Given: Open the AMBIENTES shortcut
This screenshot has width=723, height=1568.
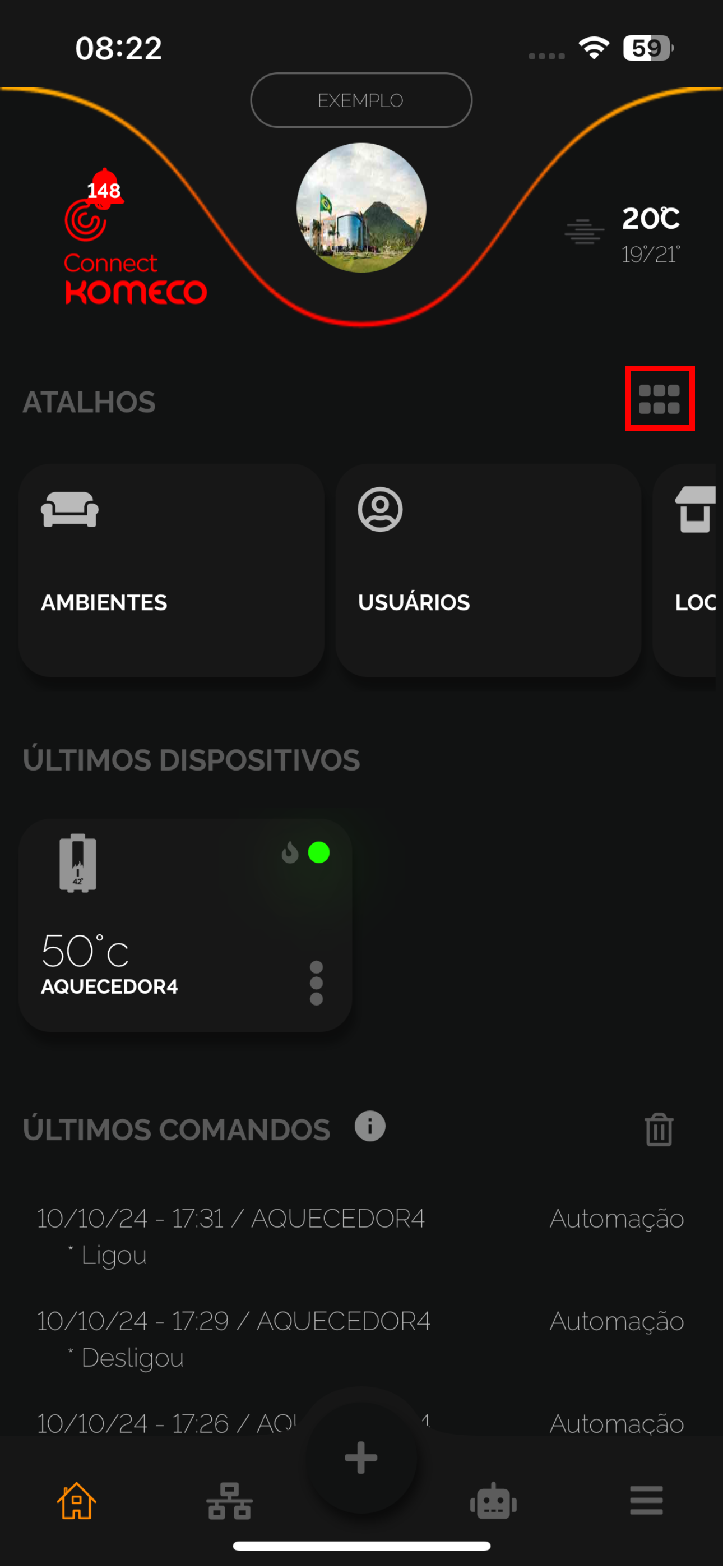Looking at the screenshot, I should pyautogui.click(x=172, y=571).
